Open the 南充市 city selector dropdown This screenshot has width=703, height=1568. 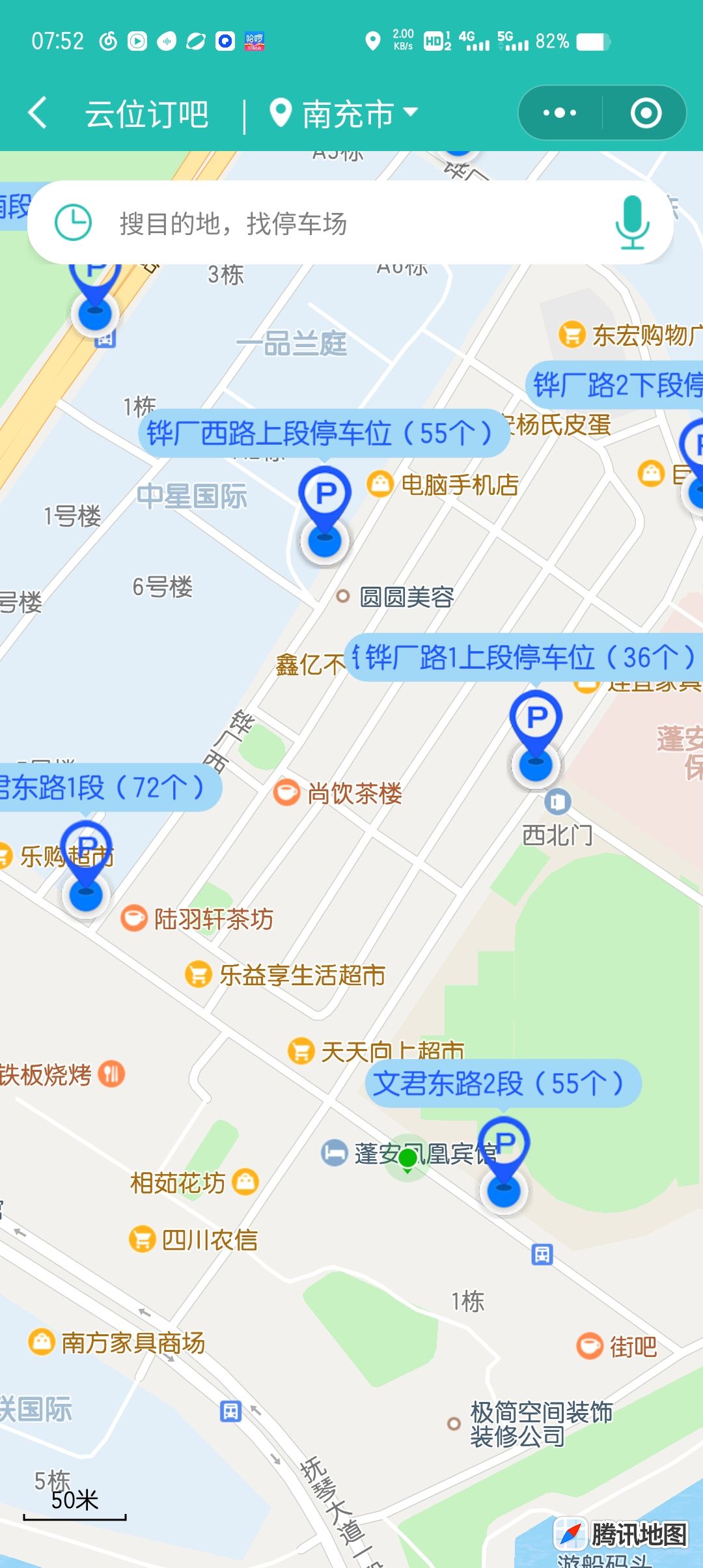coord(344,114)
